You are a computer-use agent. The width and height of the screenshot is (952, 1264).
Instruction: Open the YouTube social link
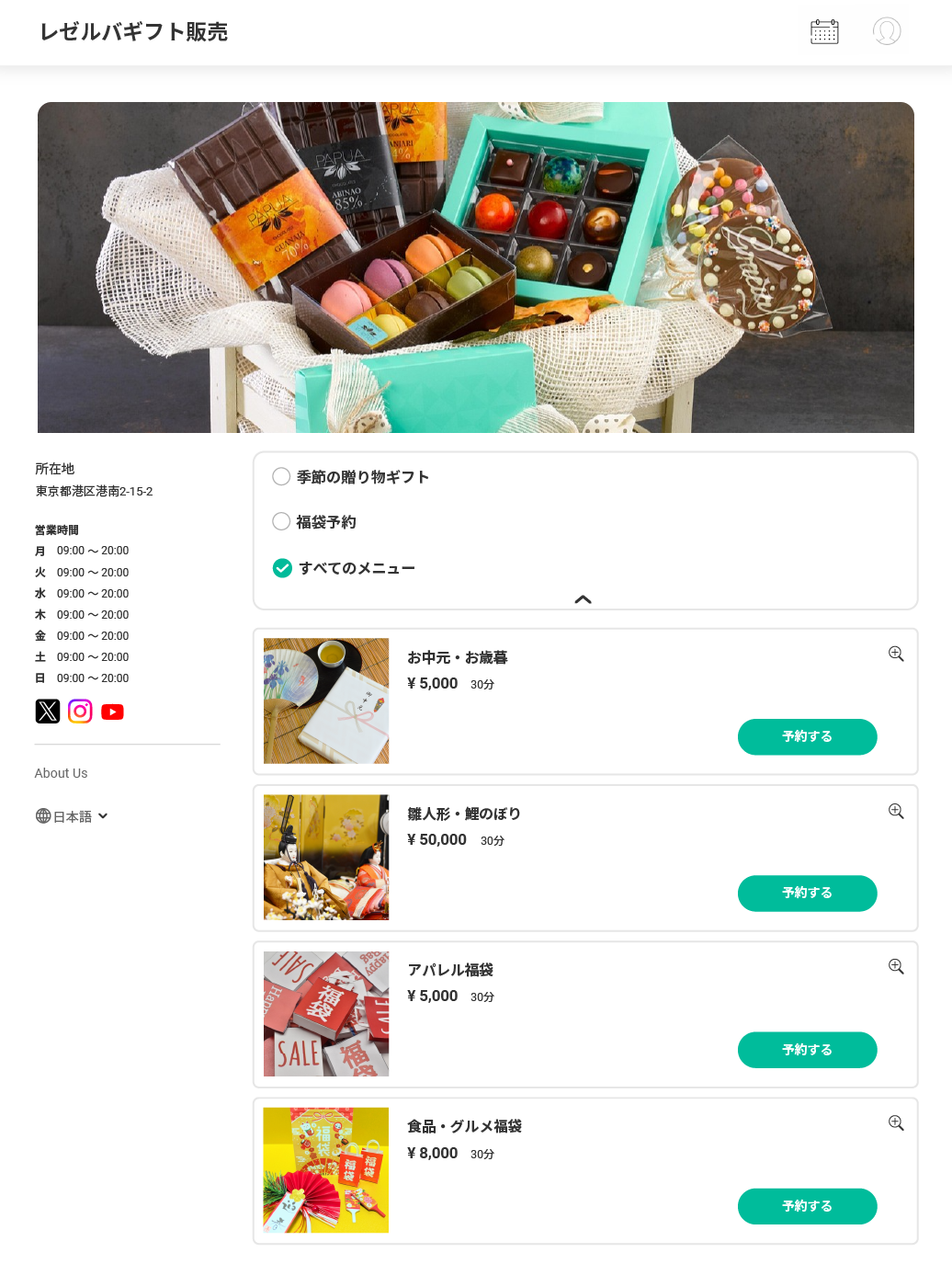pyautogui.click(x=112, y=712)
